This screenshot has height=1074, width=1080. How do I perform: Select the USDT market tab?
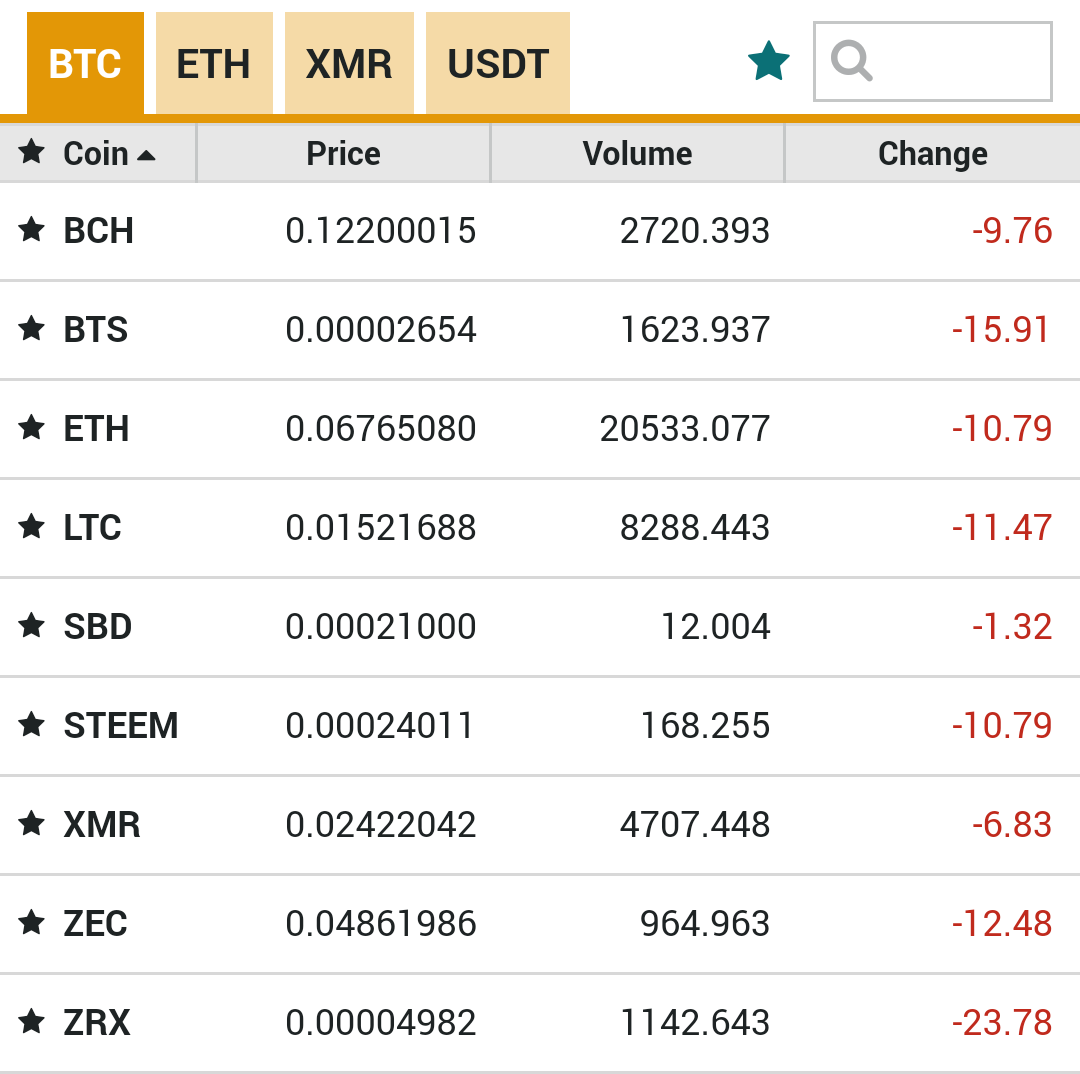point(497,64)
